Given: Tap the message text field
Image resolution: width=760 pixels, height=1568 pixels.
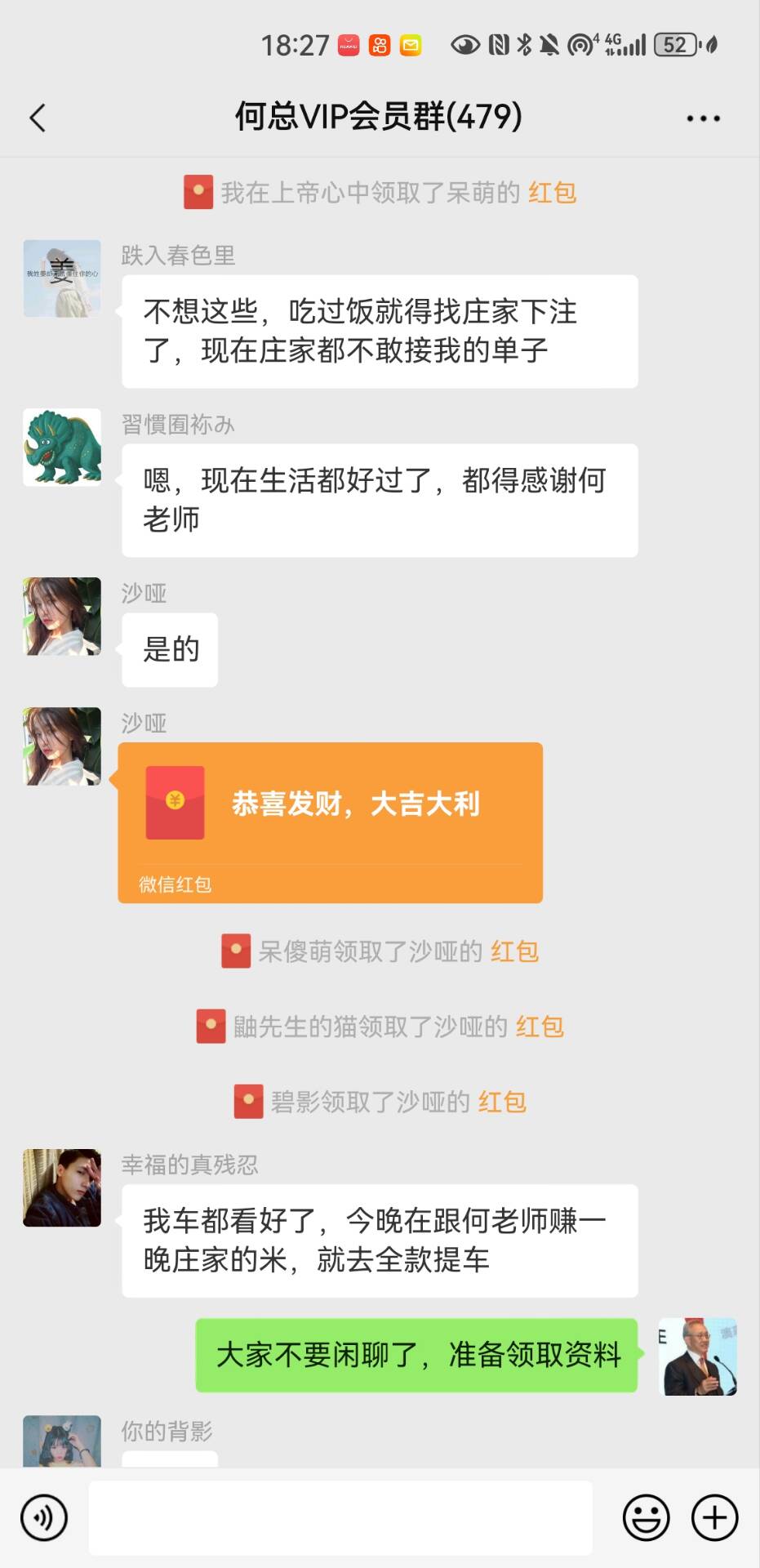Looking at the screenshot, I should (x=340, y=1517).
